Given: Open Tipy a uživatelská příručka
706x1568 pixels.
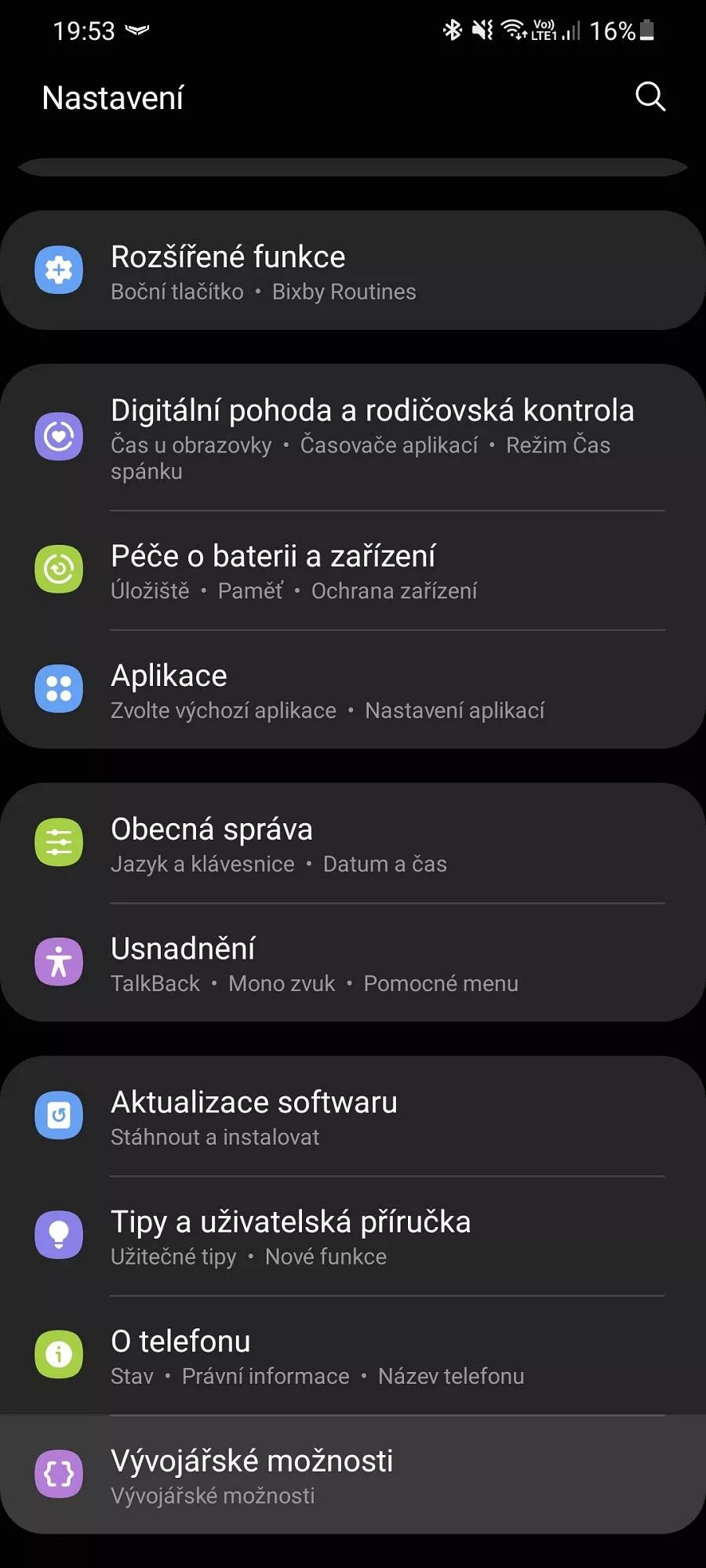Looking at the screenshot, I should [x=353, y=1236].
